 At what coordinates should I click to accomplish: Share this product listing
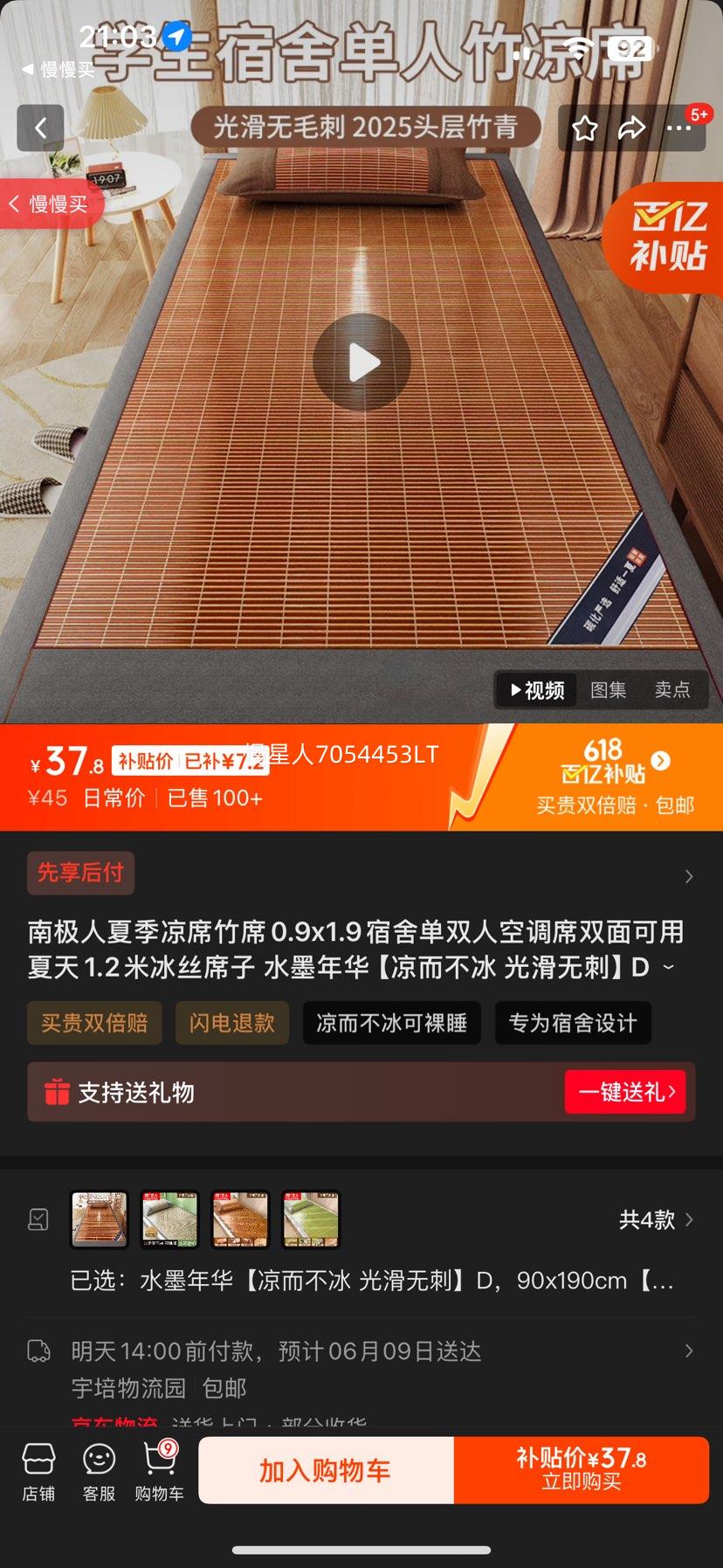click(631, 129)
